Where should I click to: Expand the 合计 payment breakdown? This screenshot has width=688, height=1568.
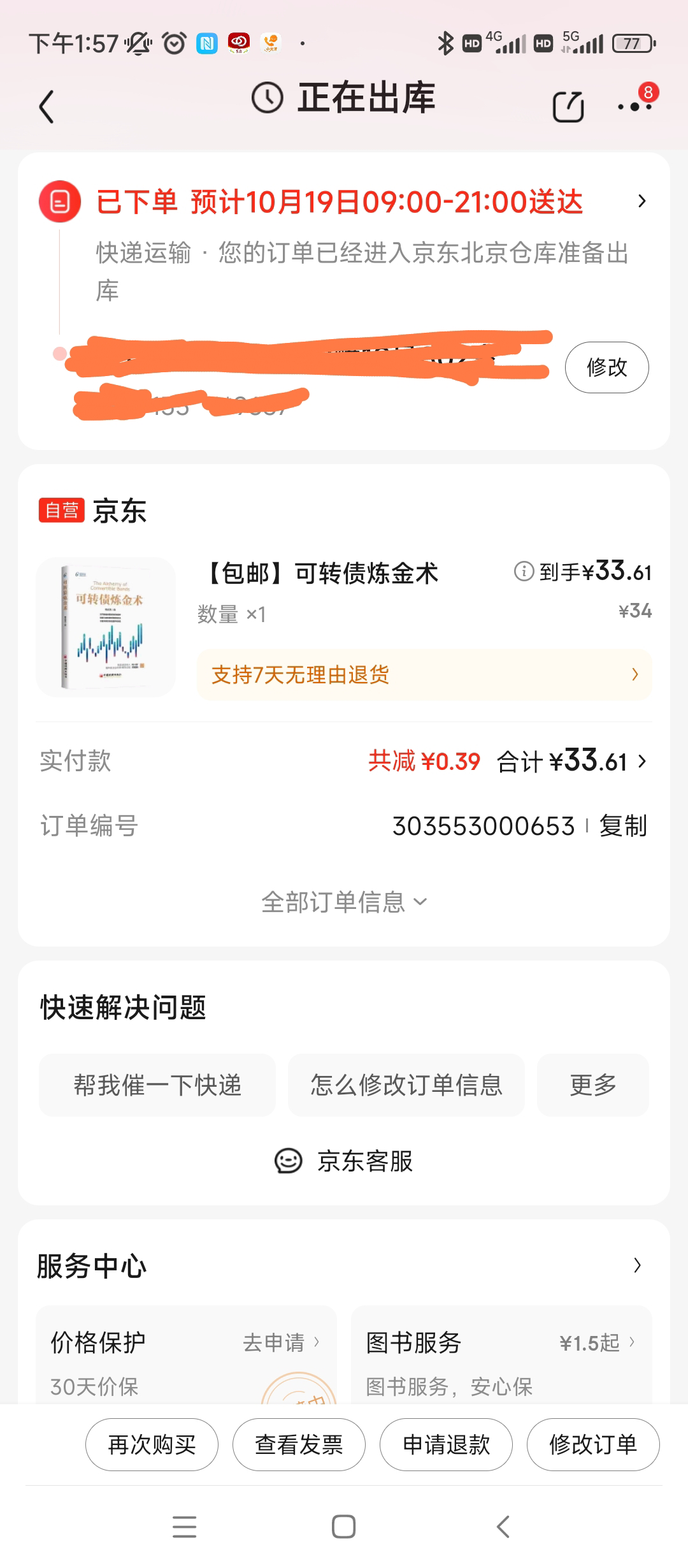coord(641,760)
